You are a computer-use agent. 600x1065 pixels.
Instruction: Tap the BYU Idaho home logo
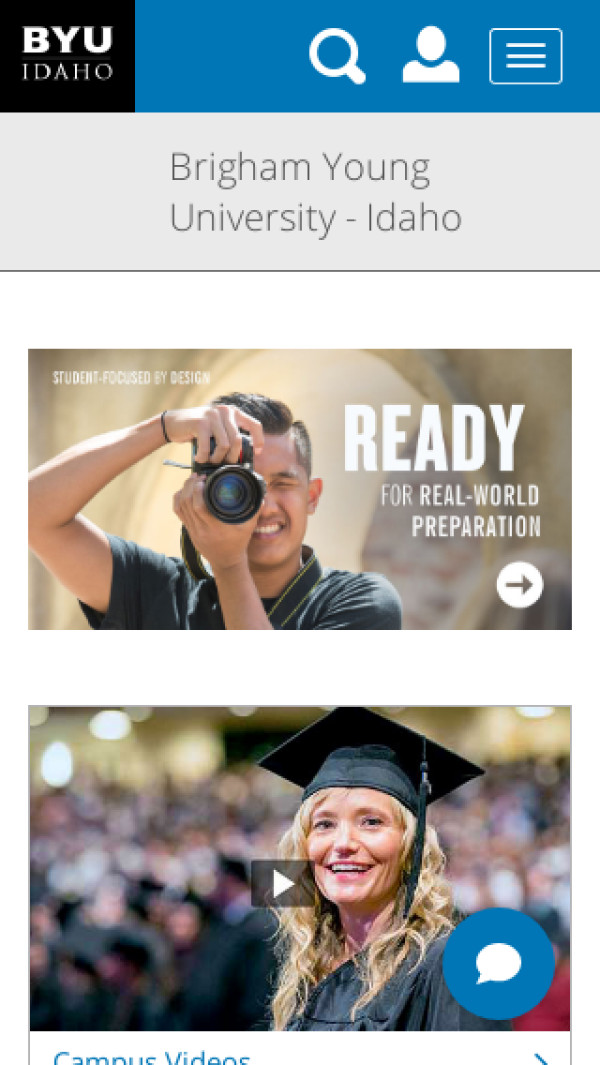tap(67, 55)
